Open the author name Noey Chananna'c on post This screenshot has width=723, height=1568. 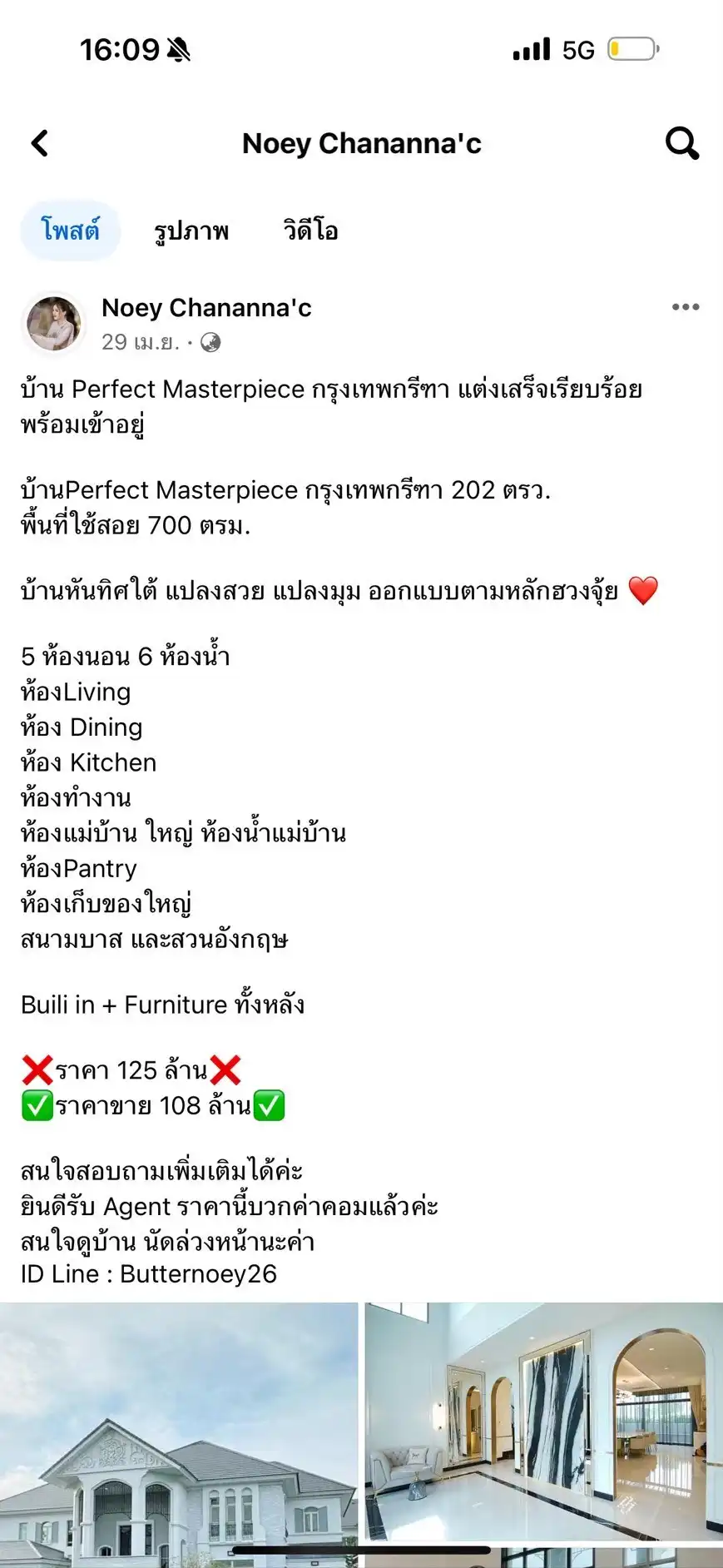tap(206, 308)
